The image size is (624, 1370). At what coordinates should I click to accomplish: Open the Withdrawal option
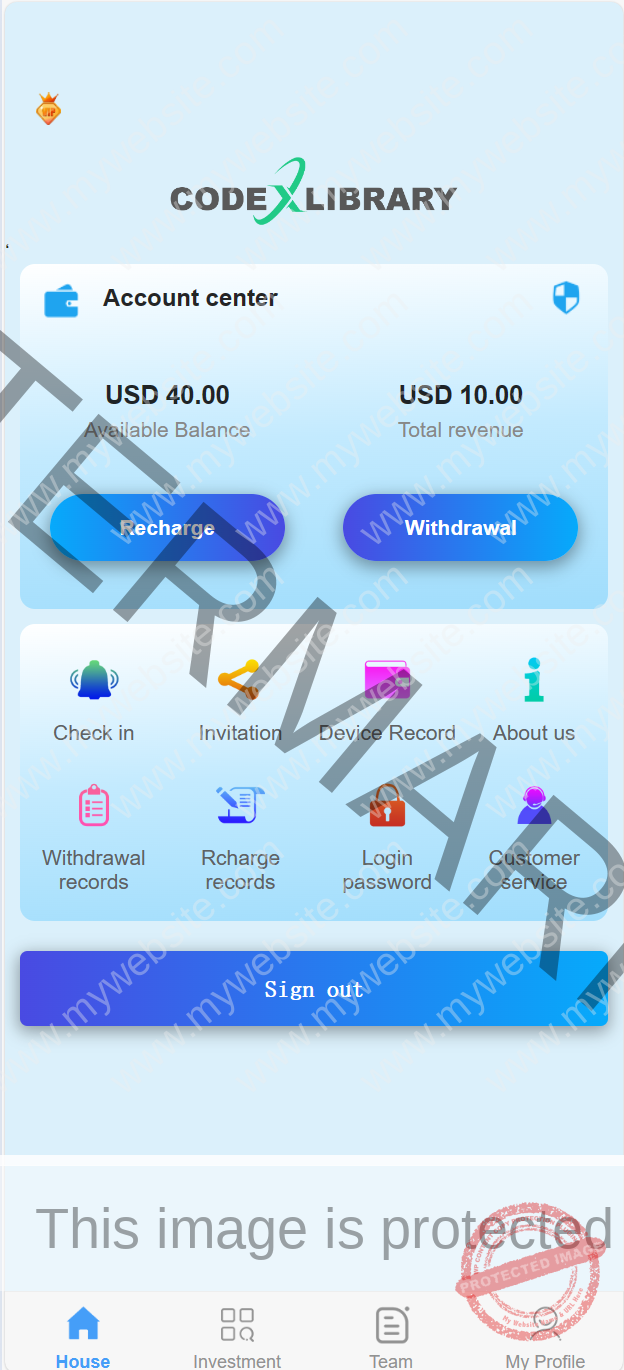coord(460,527)
